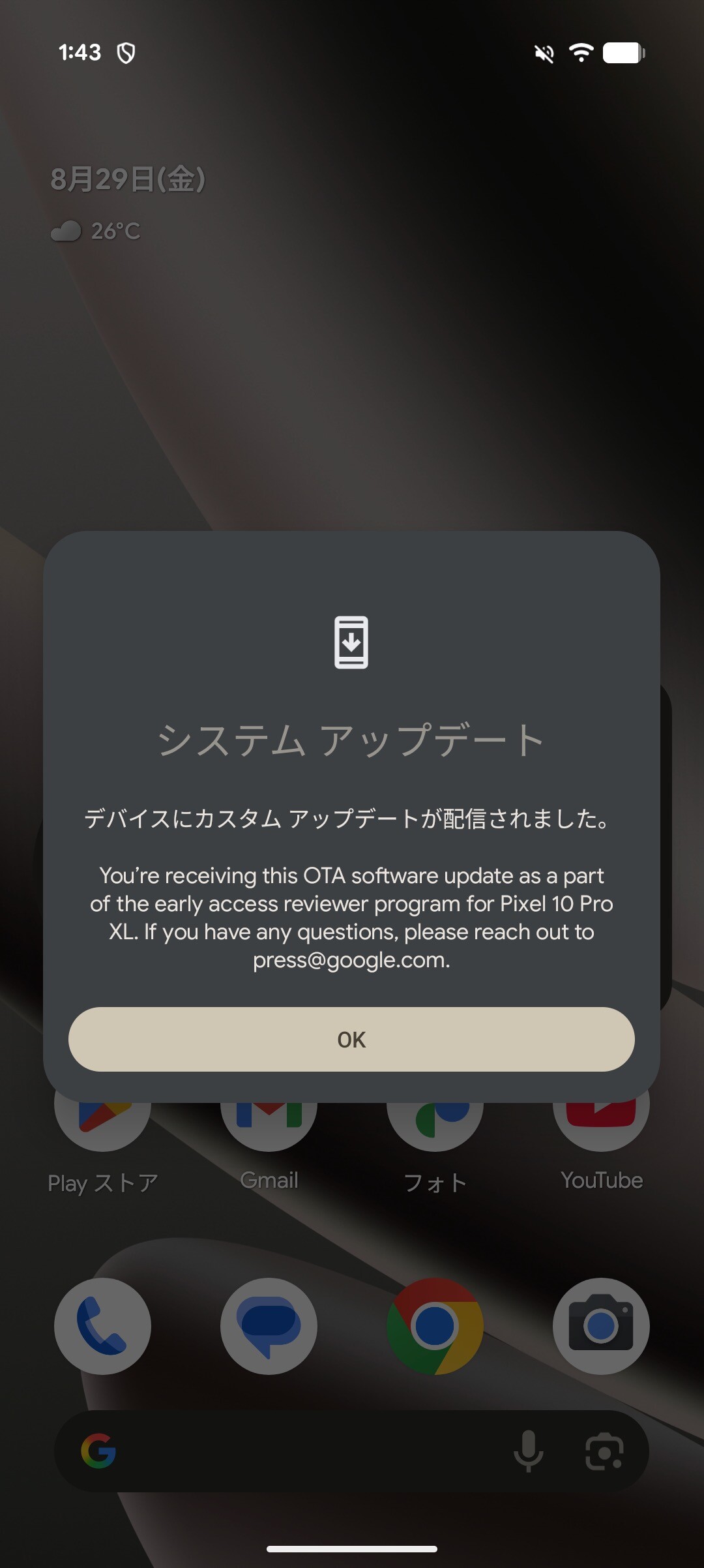Confirm the system update dialog with OK
The width and height of the screenshot is (704, 1568).
pos(351,1039)
